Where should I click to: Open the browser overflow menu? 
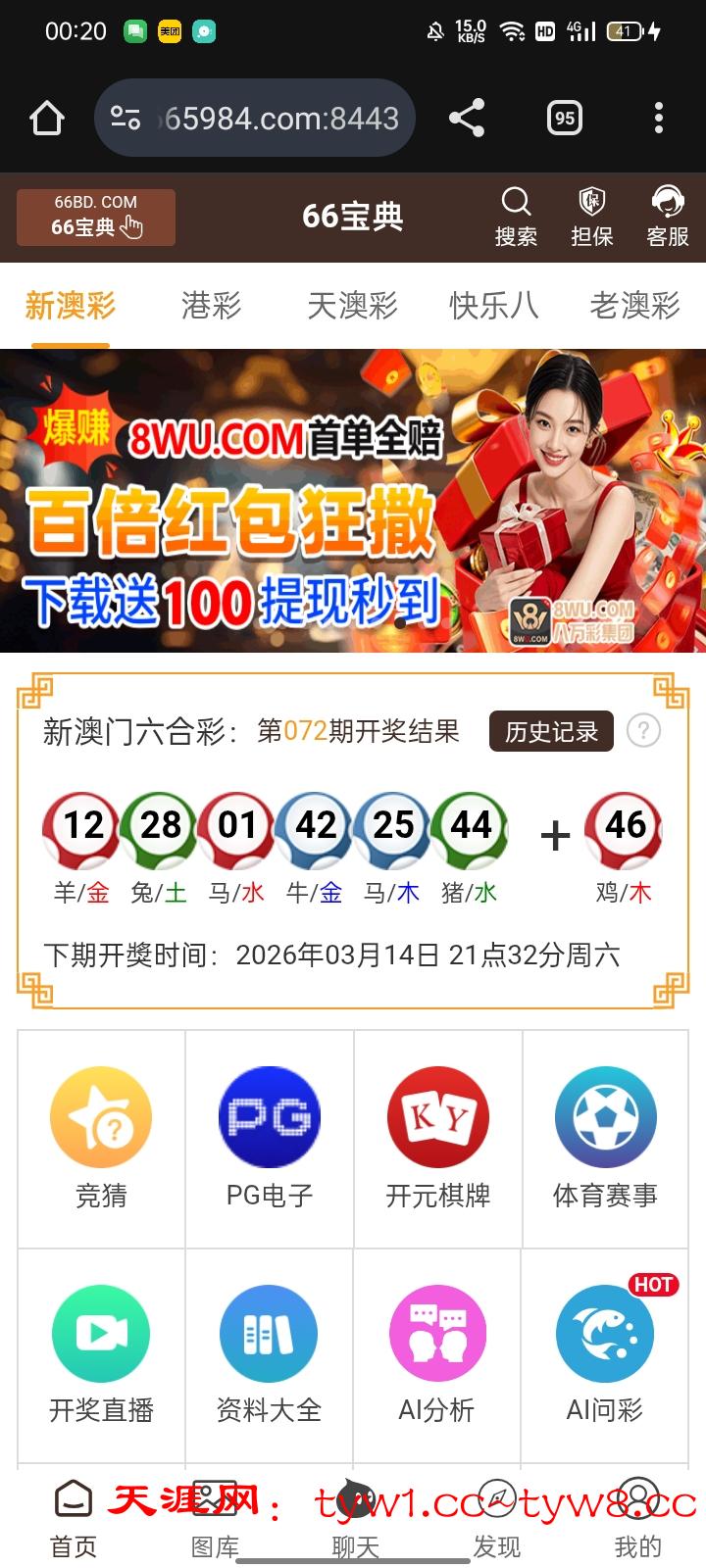click(x=658, y=119)
